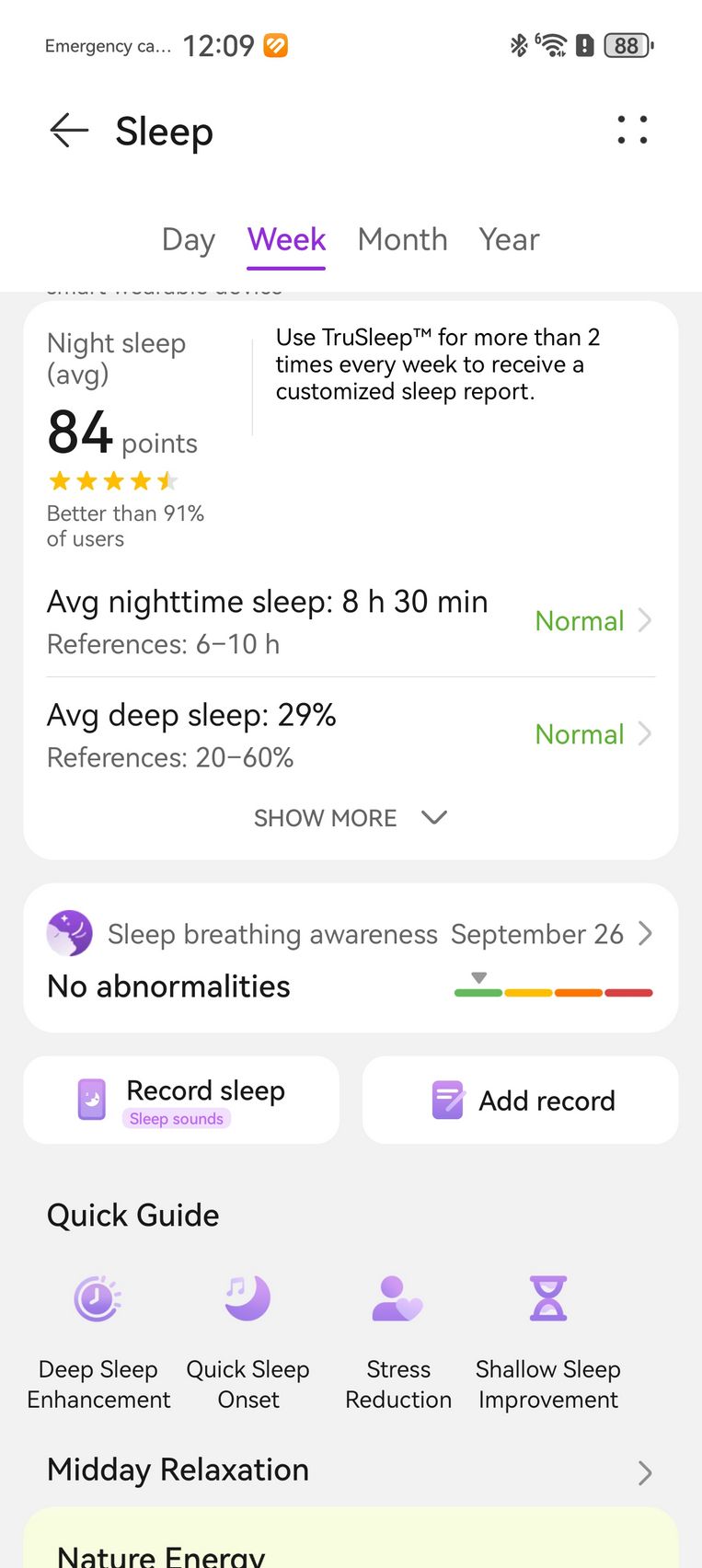The width and height of the screenshot is (702, 1568).
Task: Open the Midday Relaxation section
Action: 351,1470
